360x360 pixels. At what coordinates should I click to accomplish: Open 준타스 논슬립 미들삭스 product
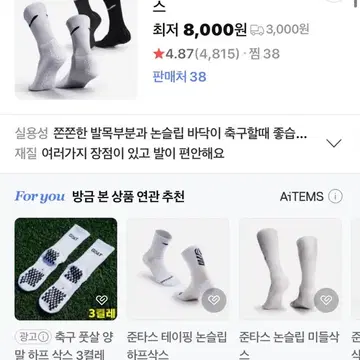pos(290,269)
